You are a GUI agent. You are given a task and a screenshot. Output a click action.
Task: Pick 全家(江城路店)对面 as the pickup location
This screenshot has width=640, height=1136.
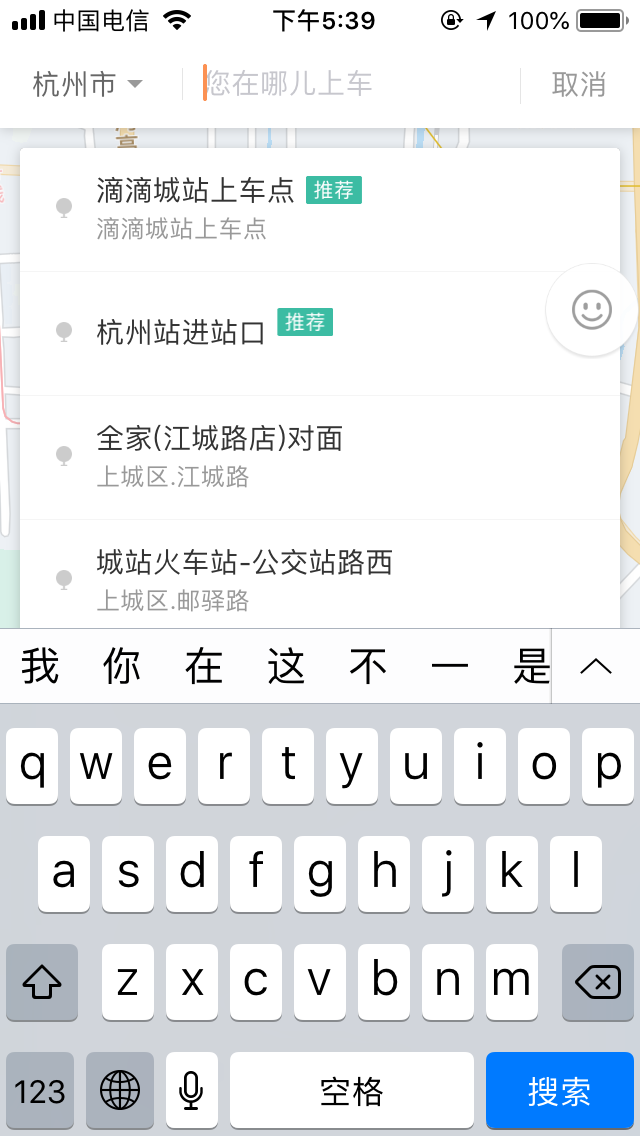(x=320, y=458)
